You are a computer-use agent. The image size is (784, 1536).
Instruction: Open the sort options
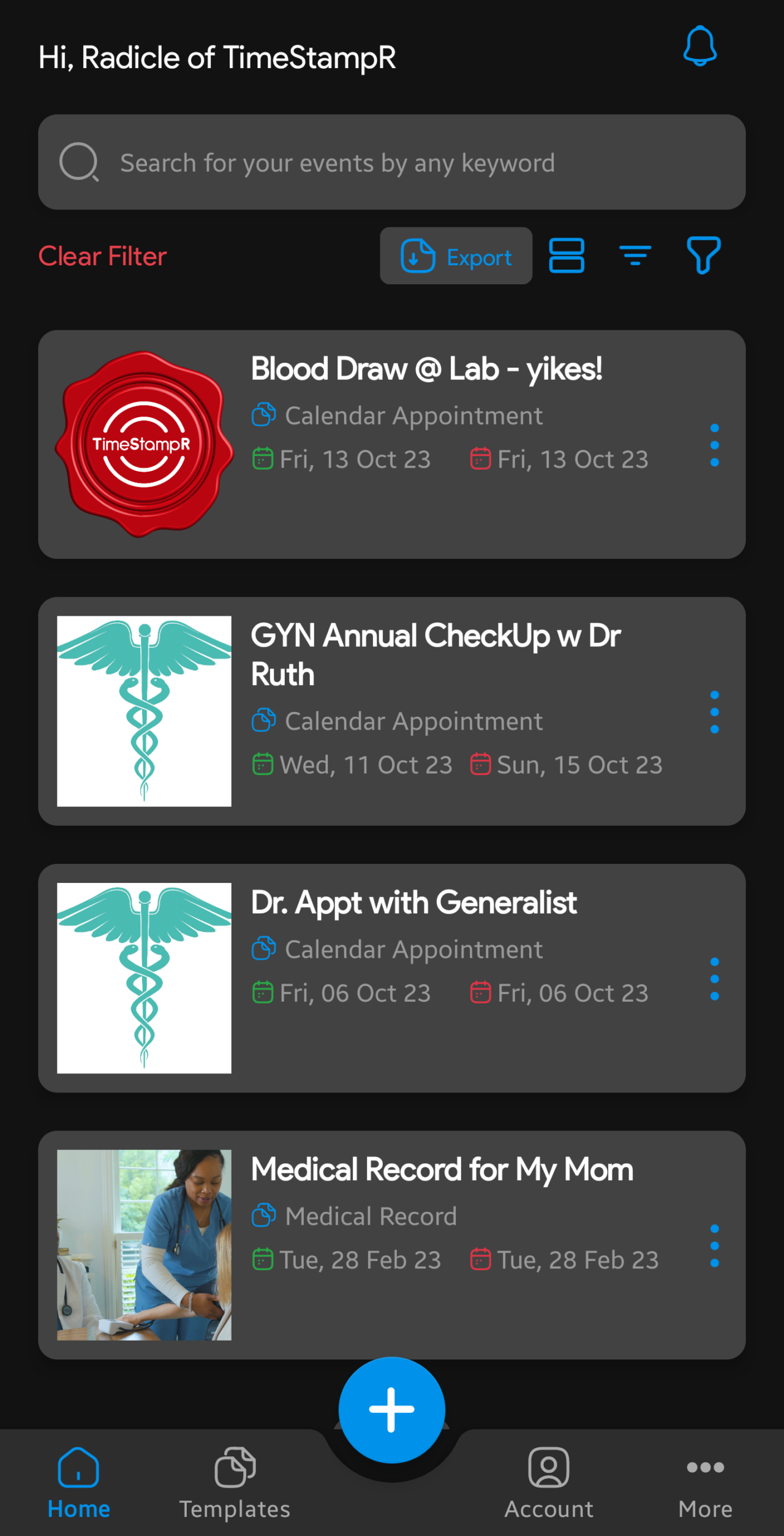tap(635, 255)
